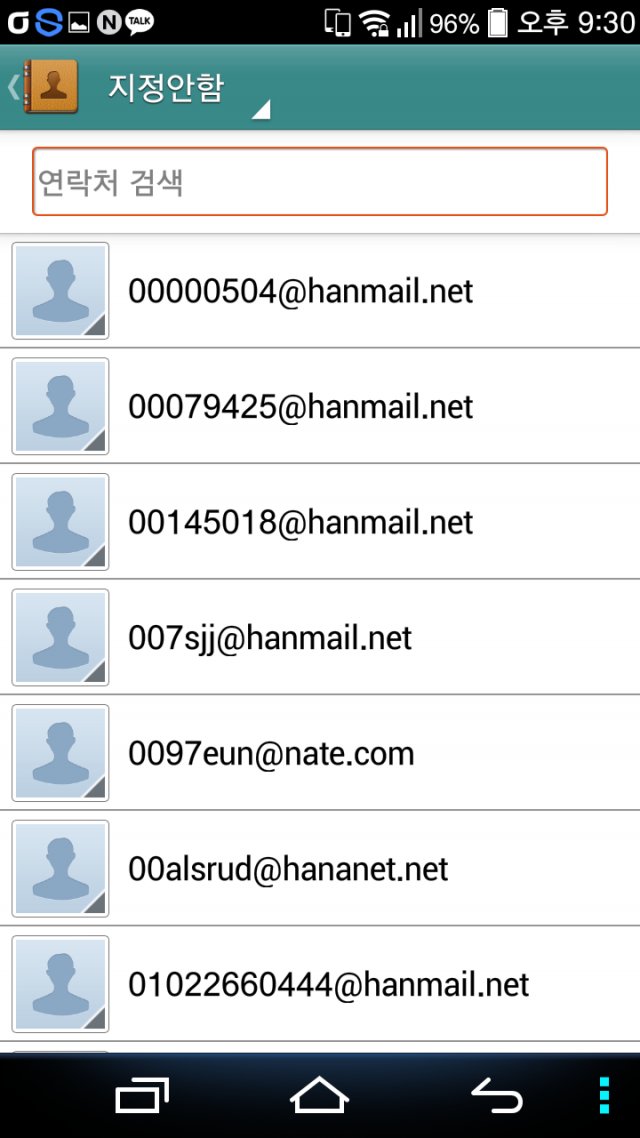Expand the 지정안함 group dropdown
The height and width of the screenshot is (1138, 640).
pos(187,89)
